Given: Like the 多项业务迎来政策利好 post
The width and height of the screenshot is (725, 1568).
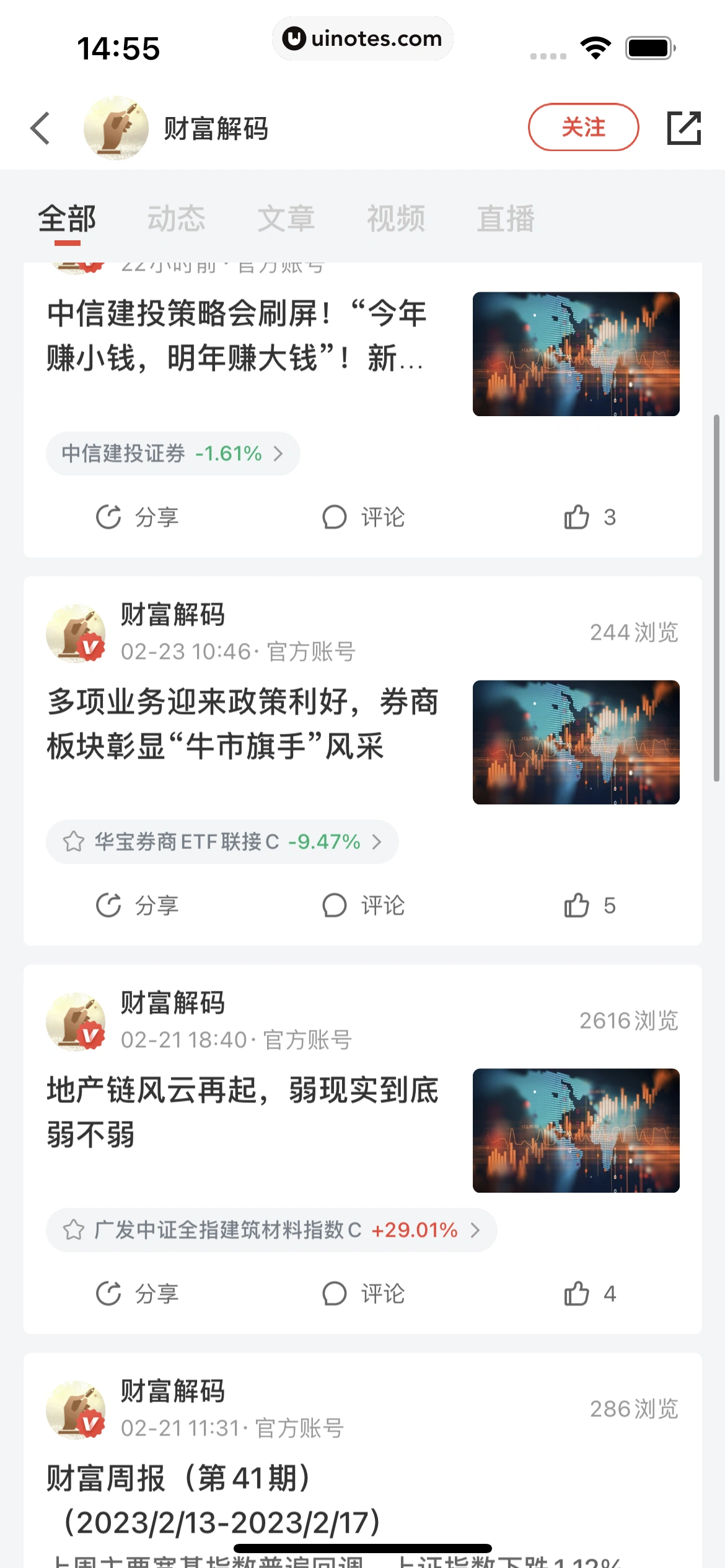Looking at the screenshot, I should point(589,905).
